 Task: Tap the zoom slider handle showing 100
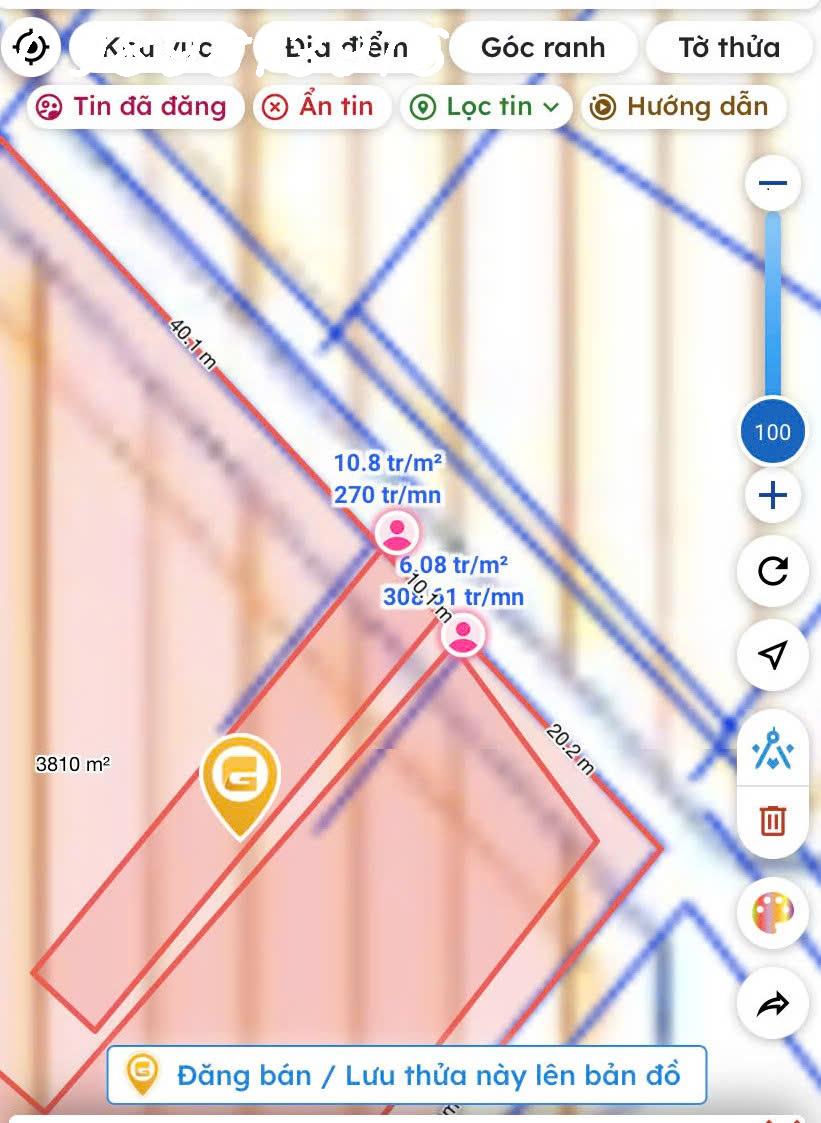click(x=773, y=432)
